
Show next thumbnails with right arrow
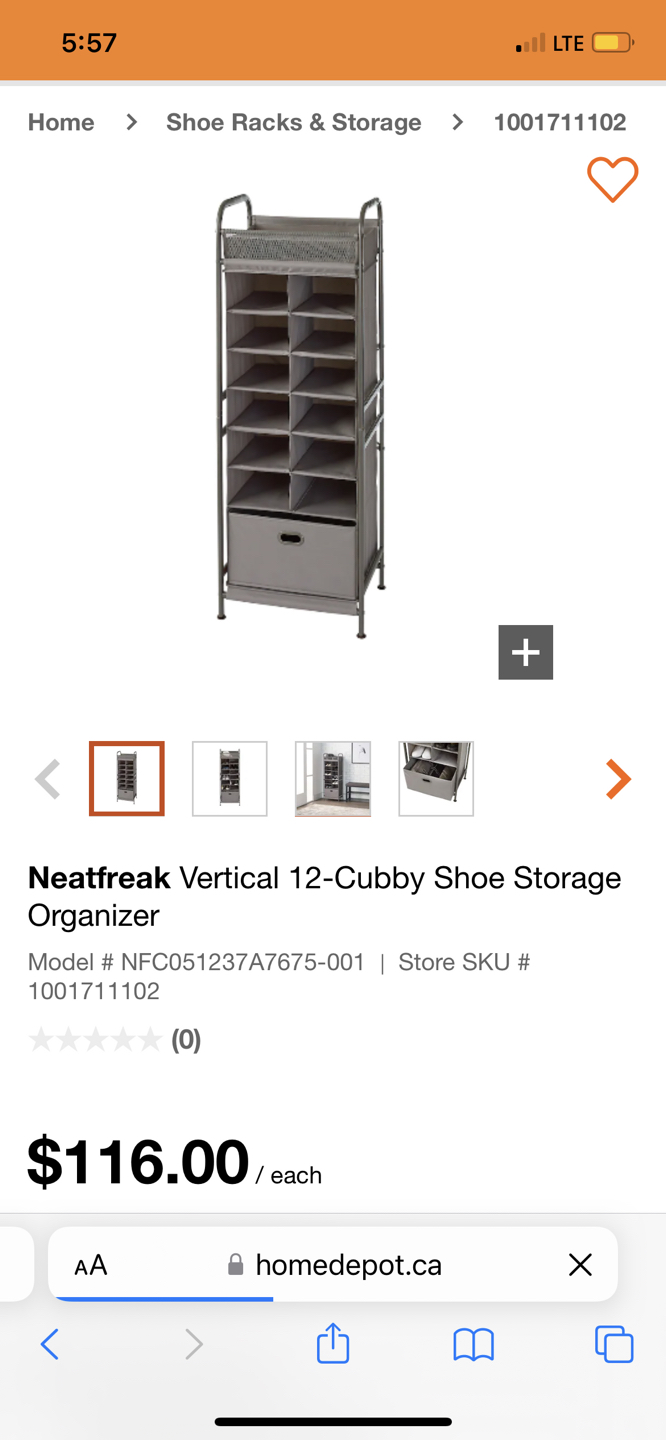coord(618,779)
